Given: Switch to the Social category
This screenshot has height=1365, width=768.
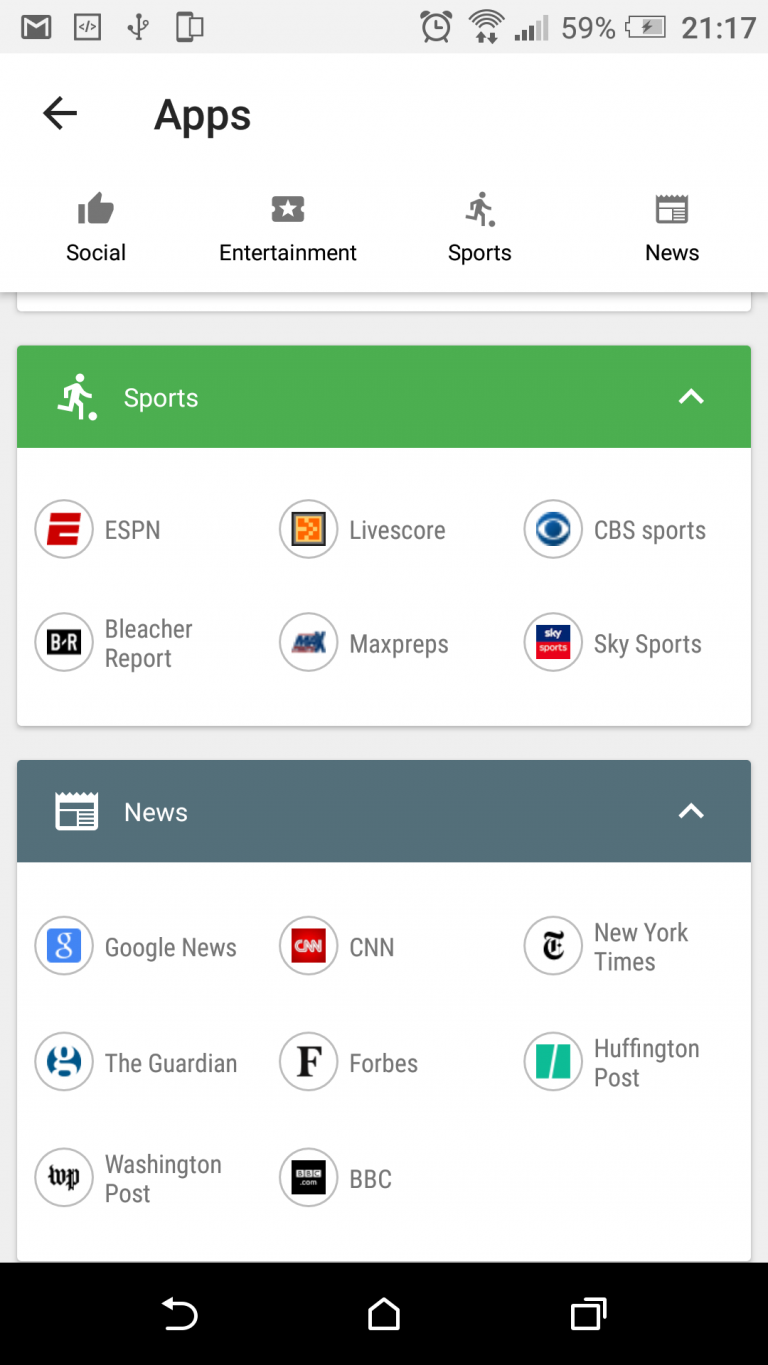Looking at the screenshot, I should point(95,224).
